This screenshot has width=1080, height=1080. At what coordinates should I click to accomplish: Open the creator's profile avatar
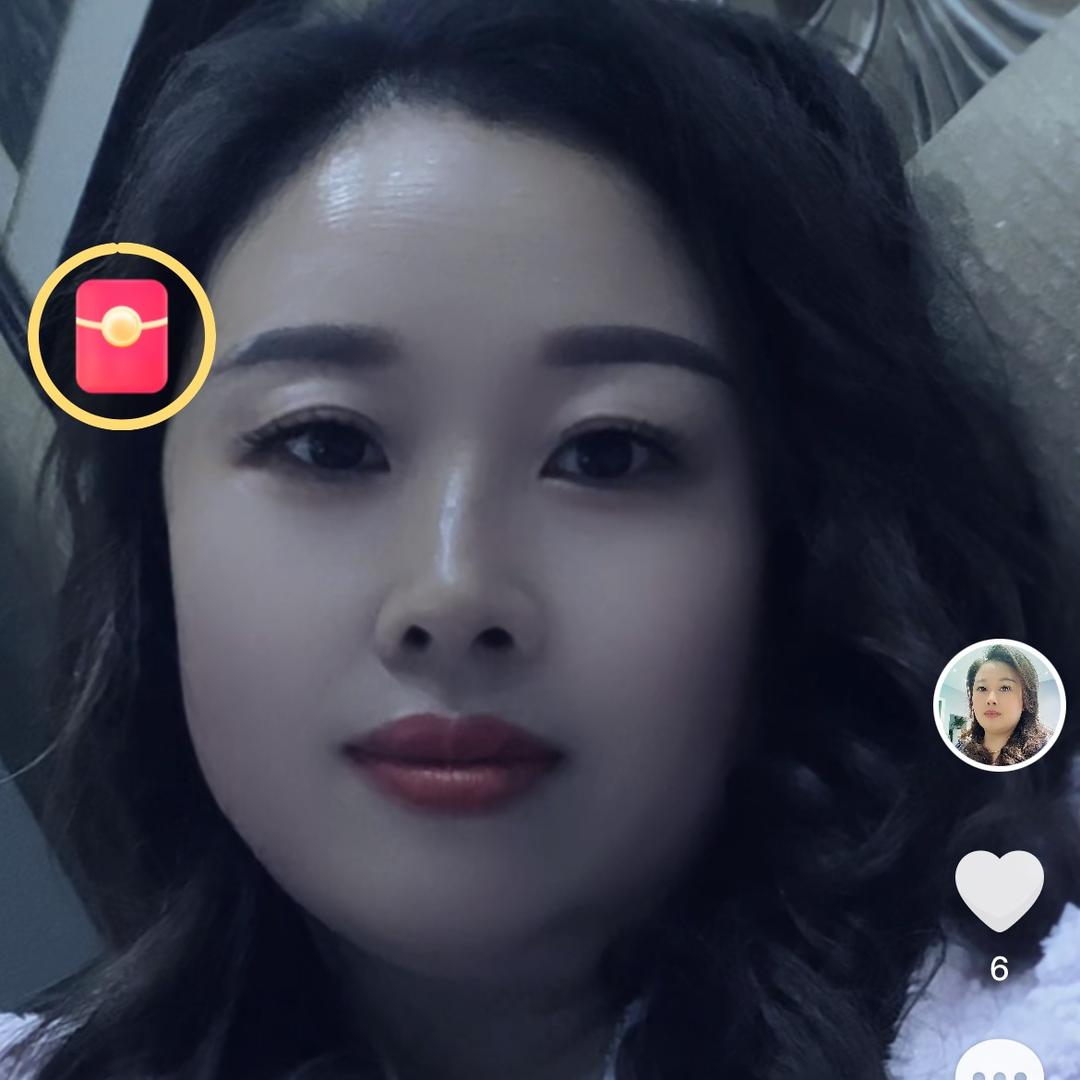(x=999, y=705)
